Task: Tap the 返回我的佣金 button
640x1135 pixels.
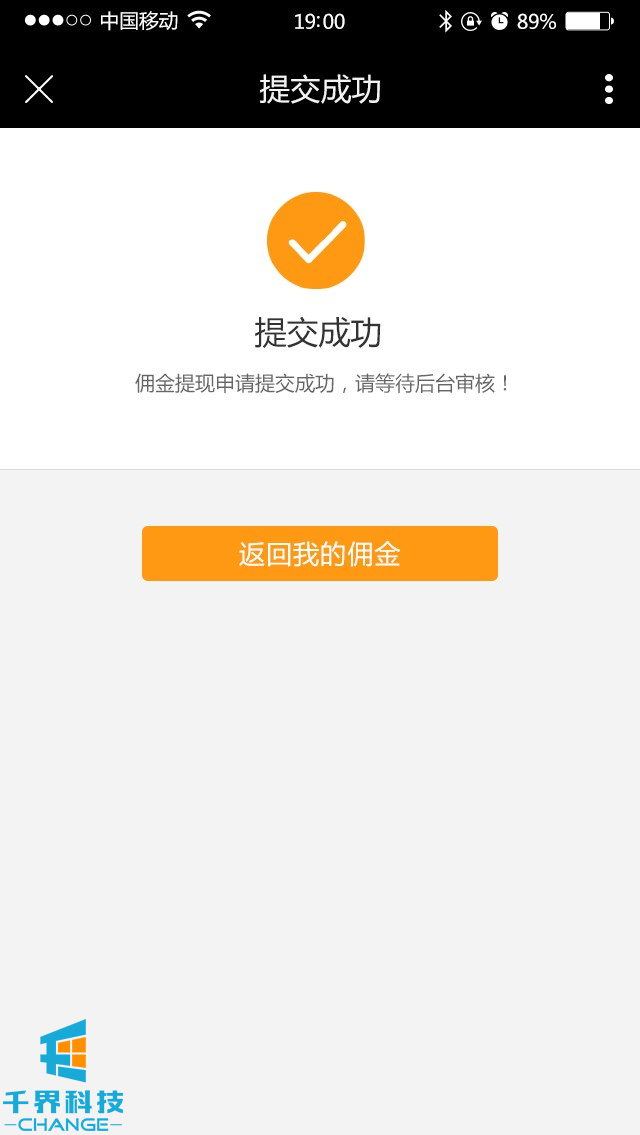Action: pos(320,553)
